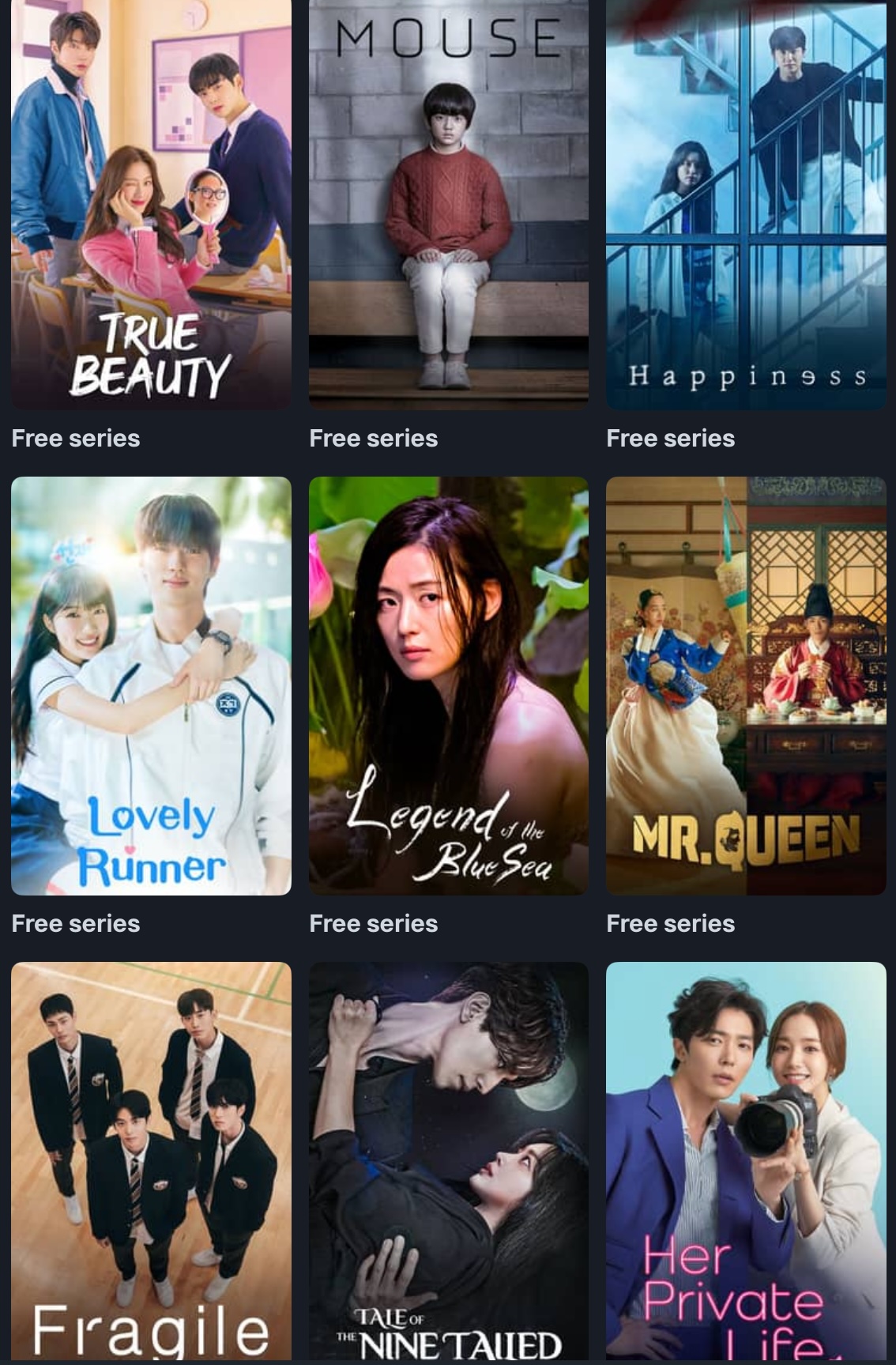
Task: Open the Fragile series
Action: point(151,1160)
